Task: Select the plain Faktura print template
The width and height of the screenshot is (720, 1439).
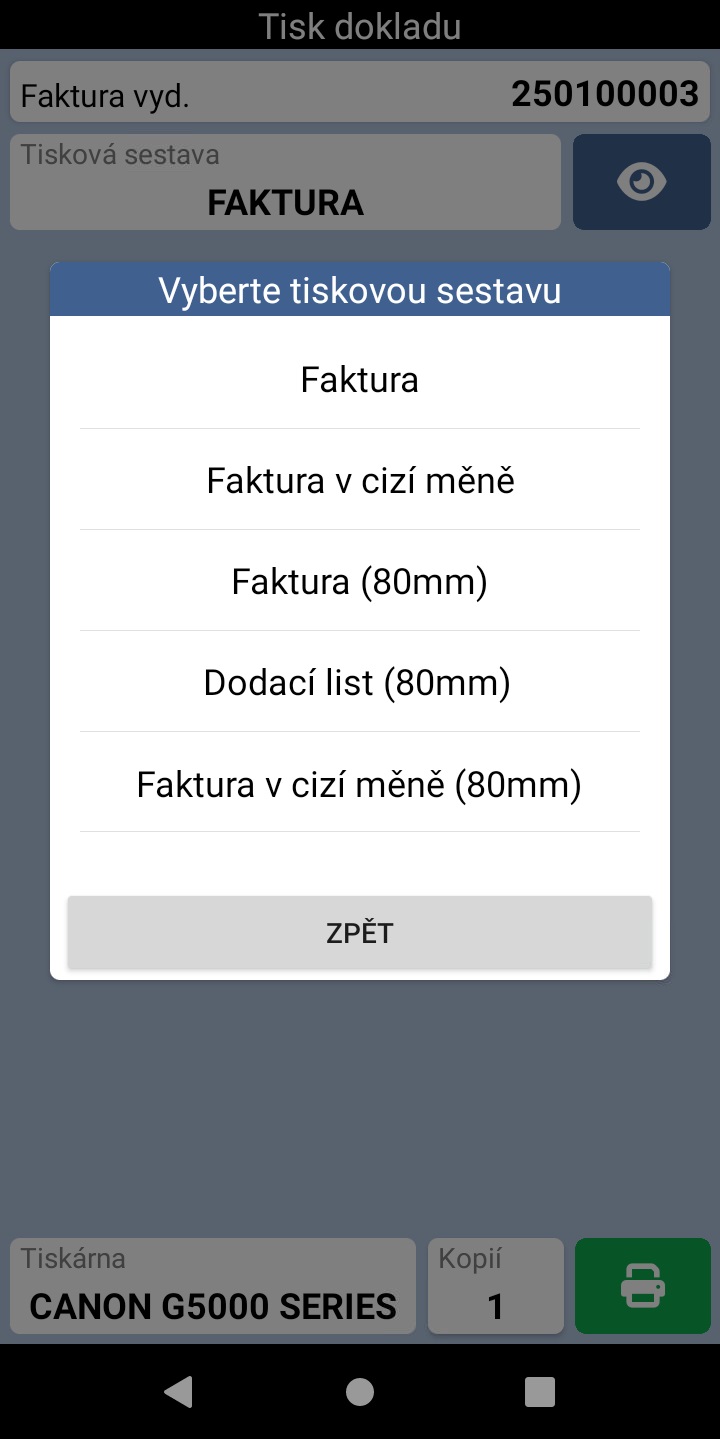Action: 360,380
